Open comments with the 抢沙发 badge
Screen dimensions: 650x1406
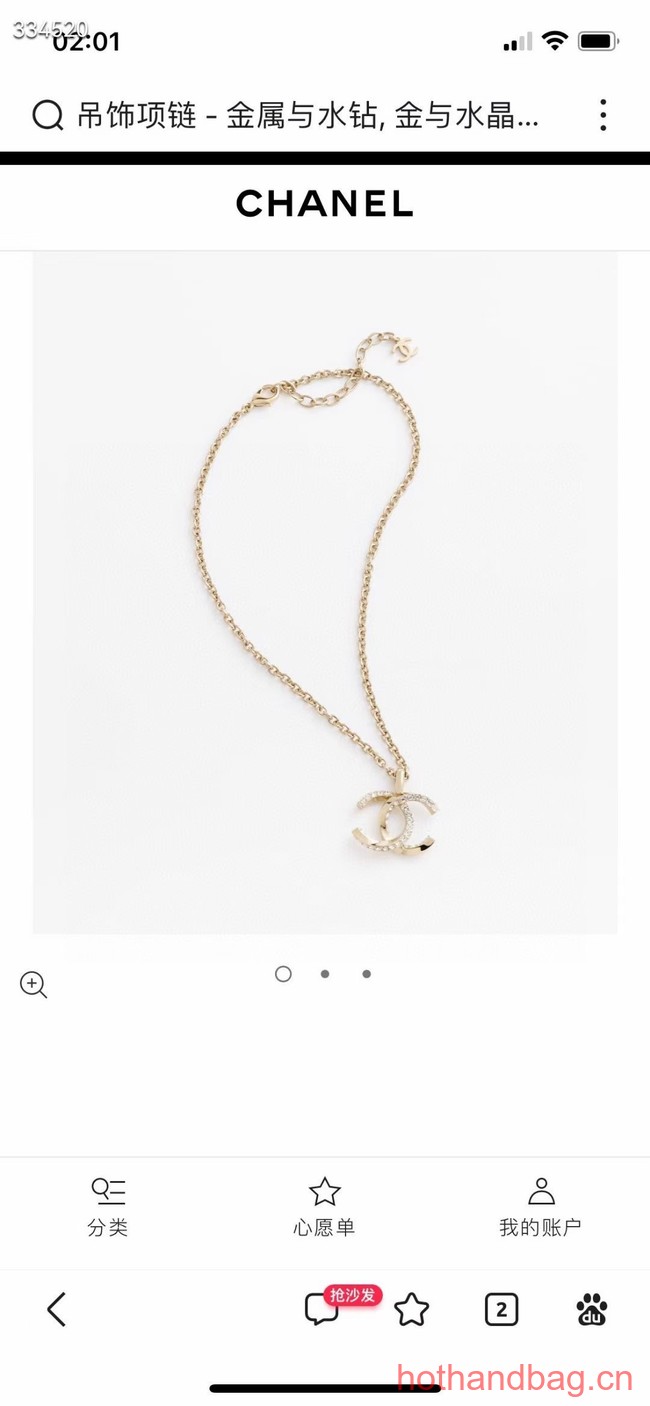click(322, 1309)
